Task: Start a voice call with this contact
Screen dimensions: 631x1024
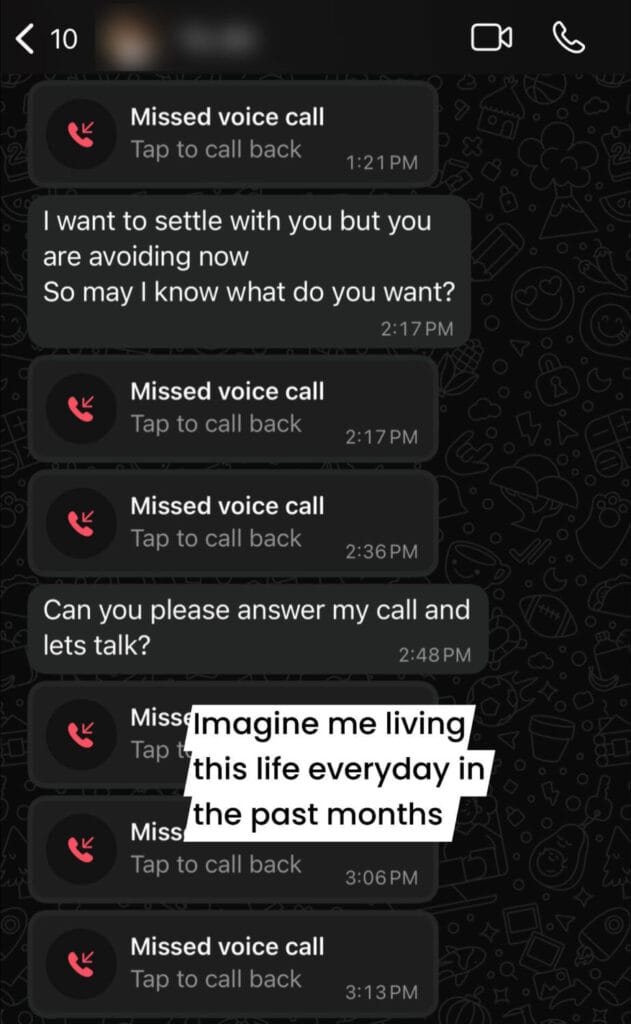Action: [567, 38]
